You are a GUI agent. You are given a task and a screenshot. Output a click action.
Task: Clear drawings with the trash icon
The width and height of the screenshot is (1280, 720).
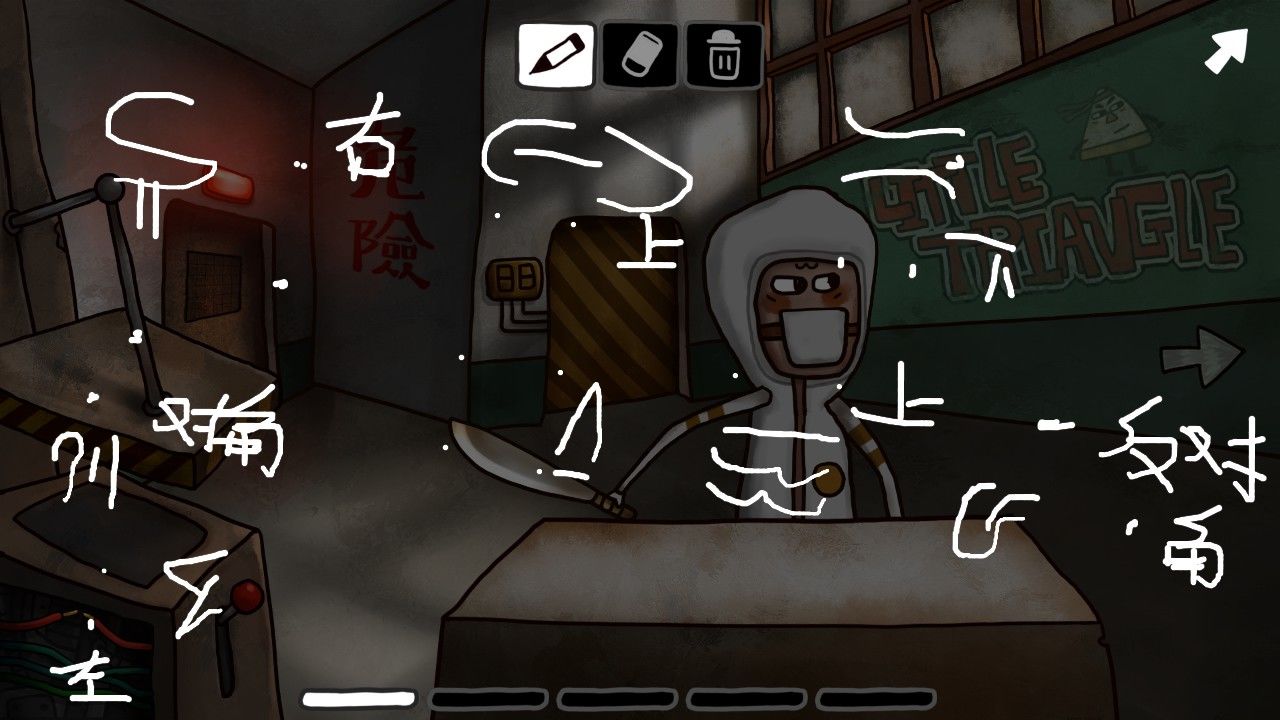[x=722, y=54]
